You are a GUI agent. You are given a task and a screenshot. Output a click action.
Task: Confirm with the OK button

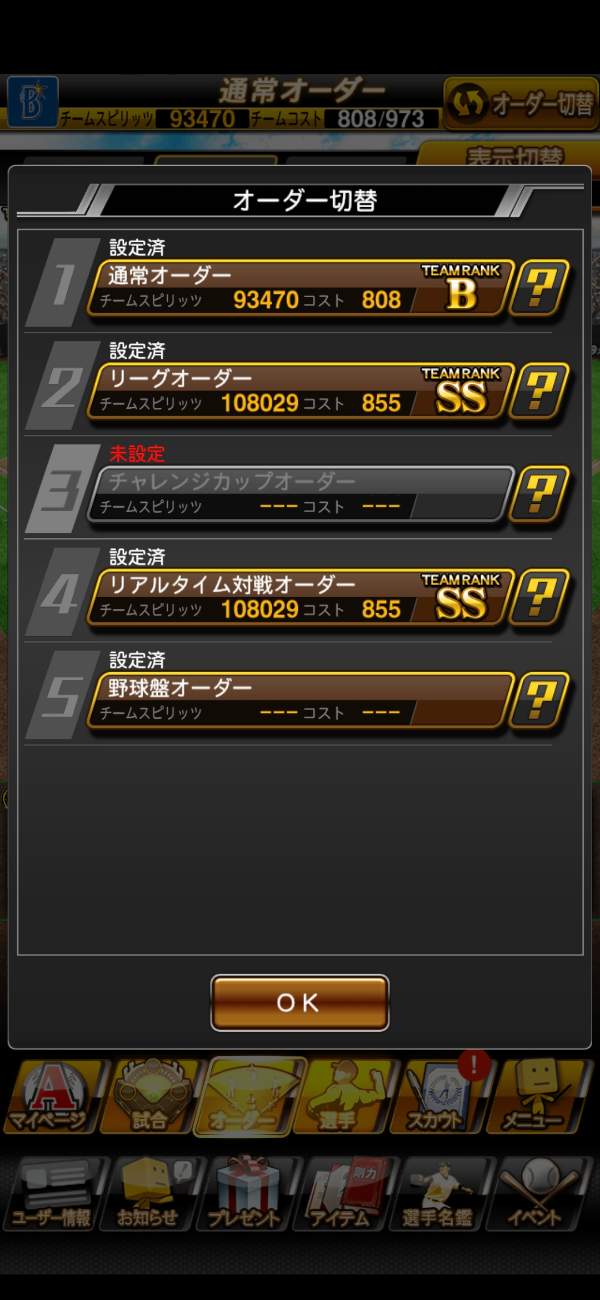[x=299, y=1002]
